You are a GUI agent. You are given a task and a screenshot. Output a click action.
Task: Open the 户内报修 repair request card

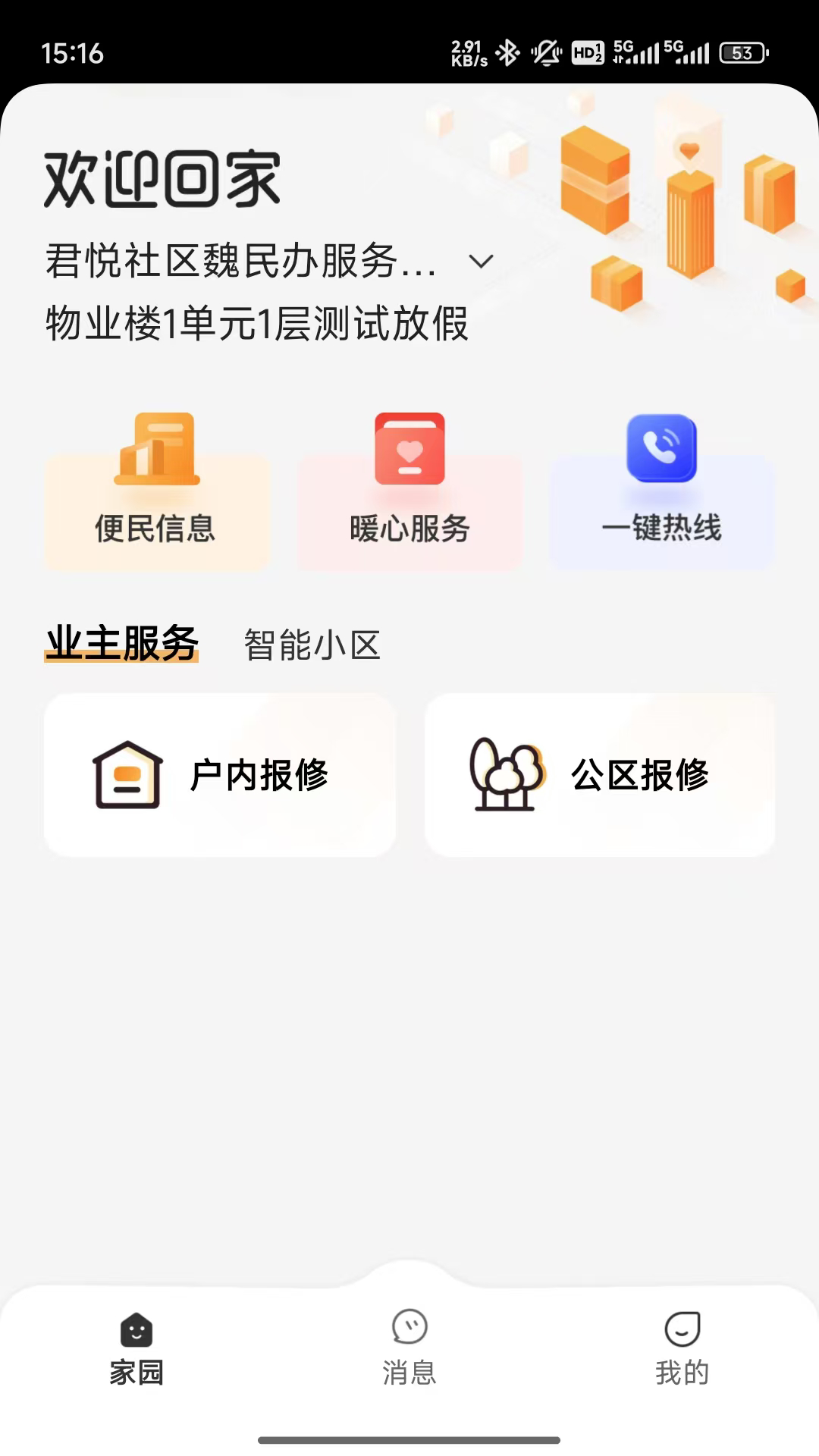click(220, 773)
